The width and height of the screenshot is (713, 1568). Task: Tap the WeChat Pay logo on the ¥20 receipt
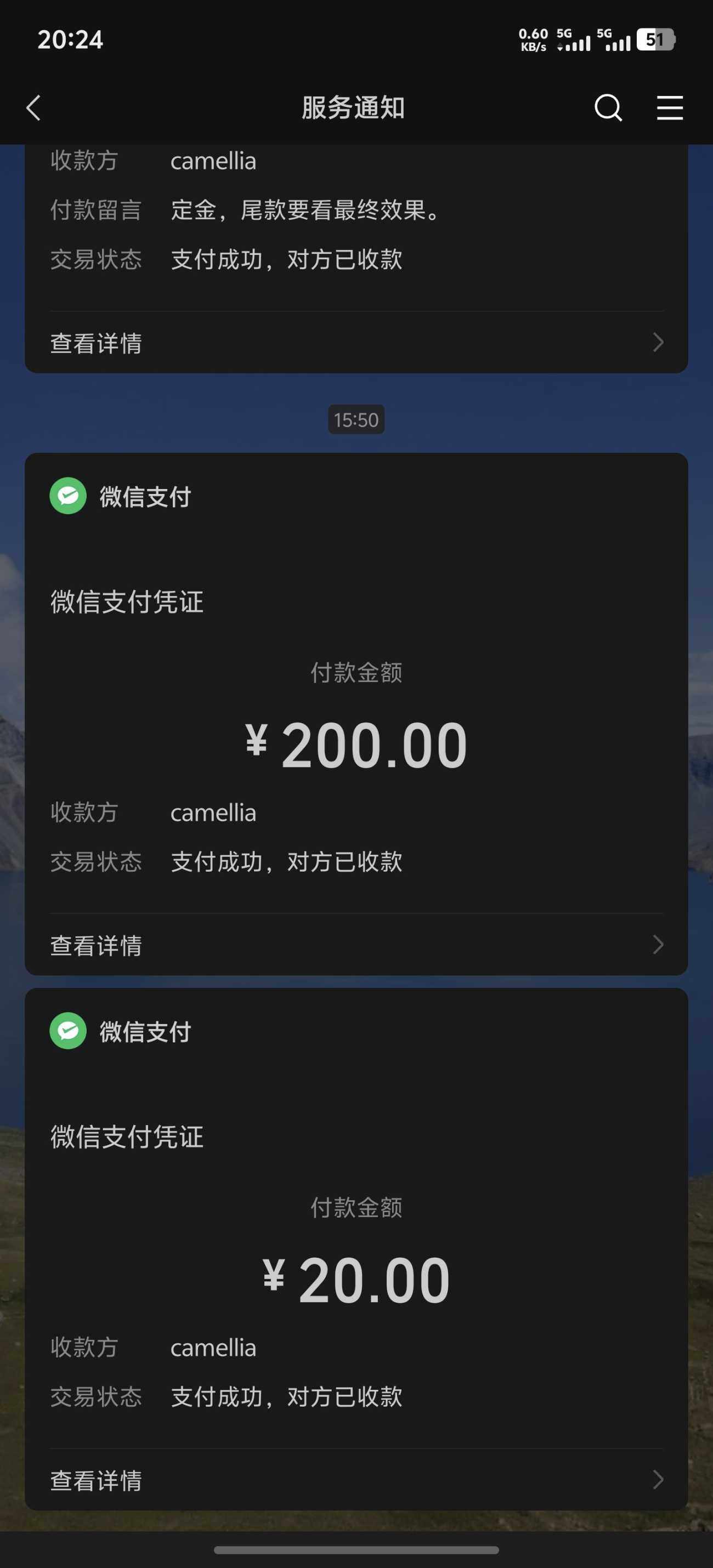click(x=67, y=1032)
